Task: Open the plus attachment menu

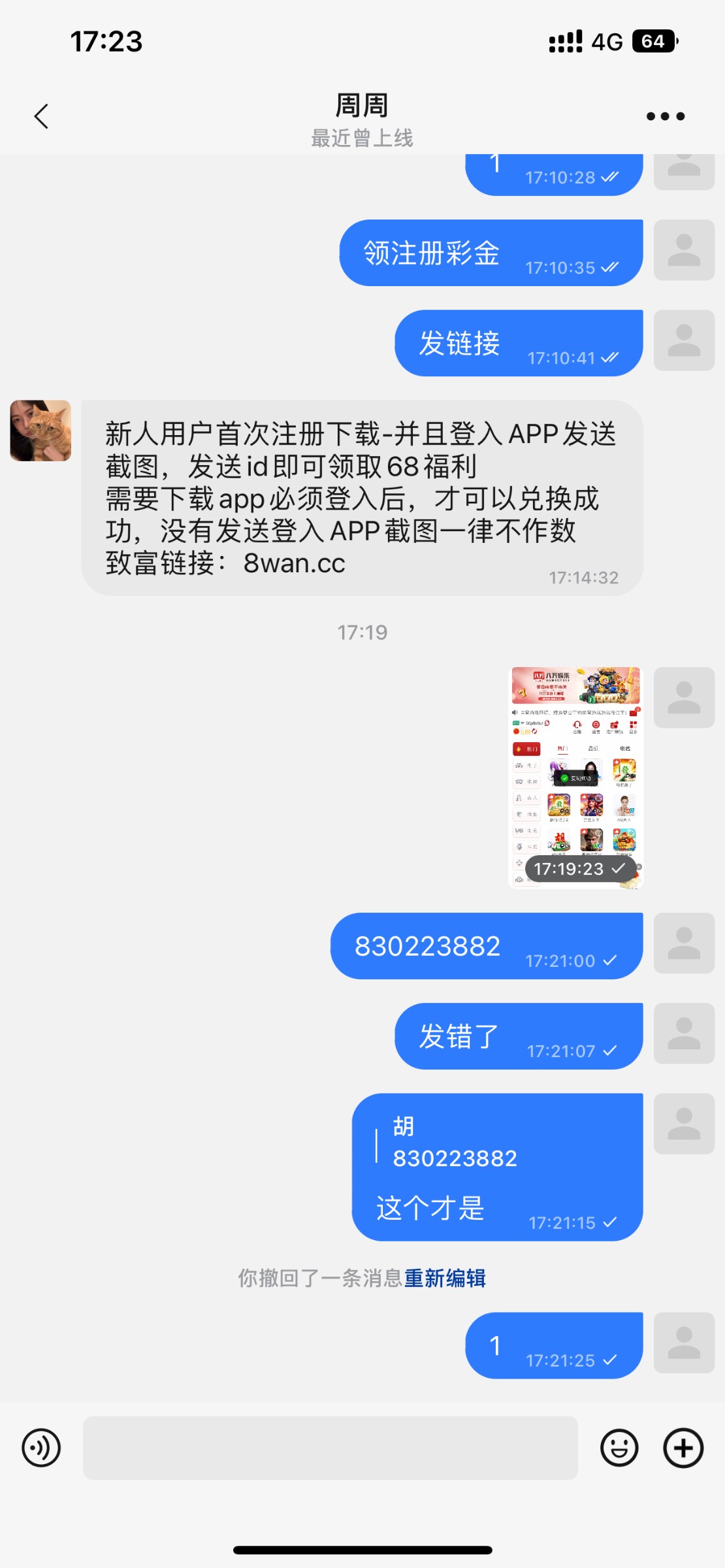Action: tap(683, 1448)
